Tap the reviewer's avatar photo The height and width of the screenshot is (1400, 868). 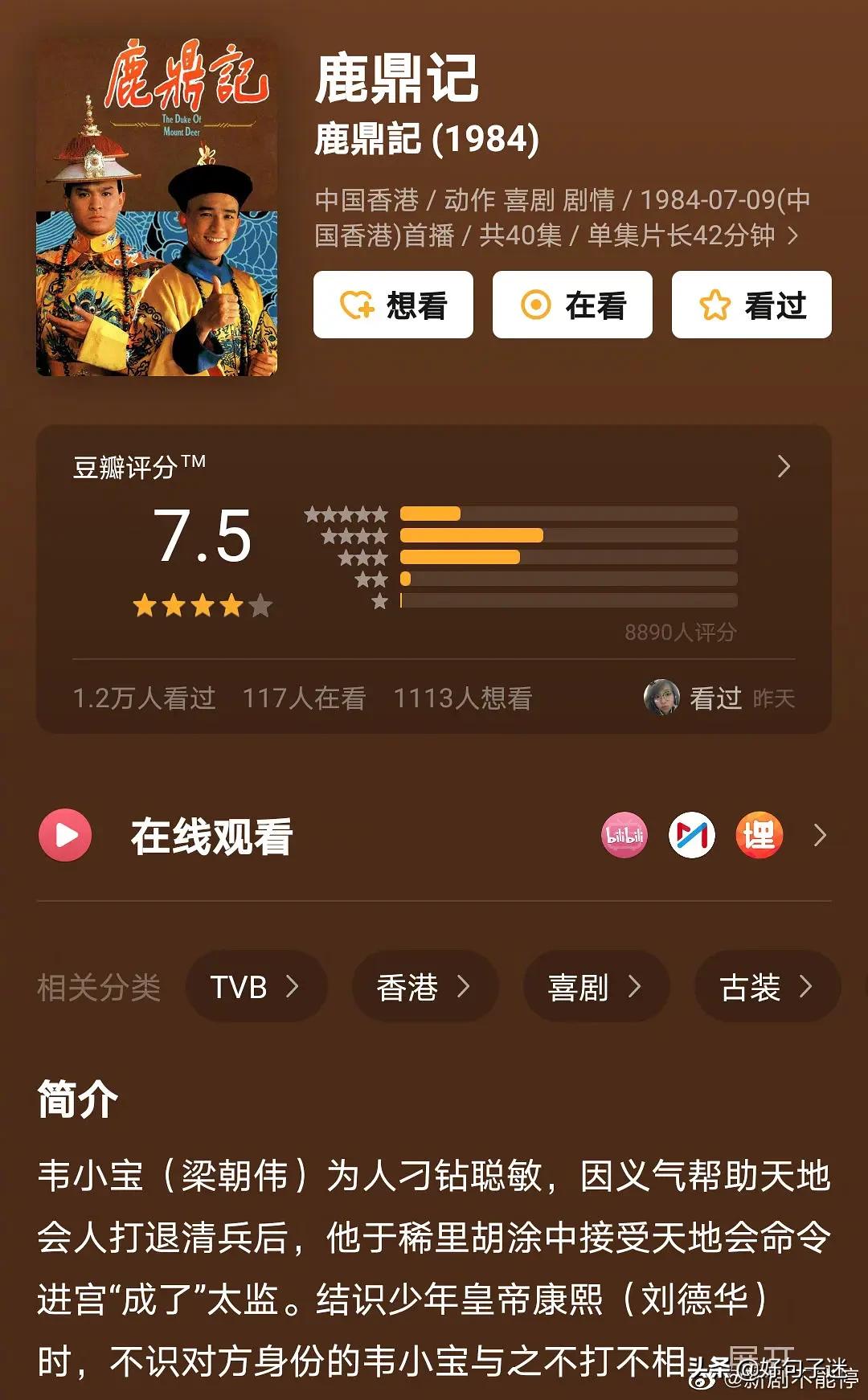tap(663, 698)
